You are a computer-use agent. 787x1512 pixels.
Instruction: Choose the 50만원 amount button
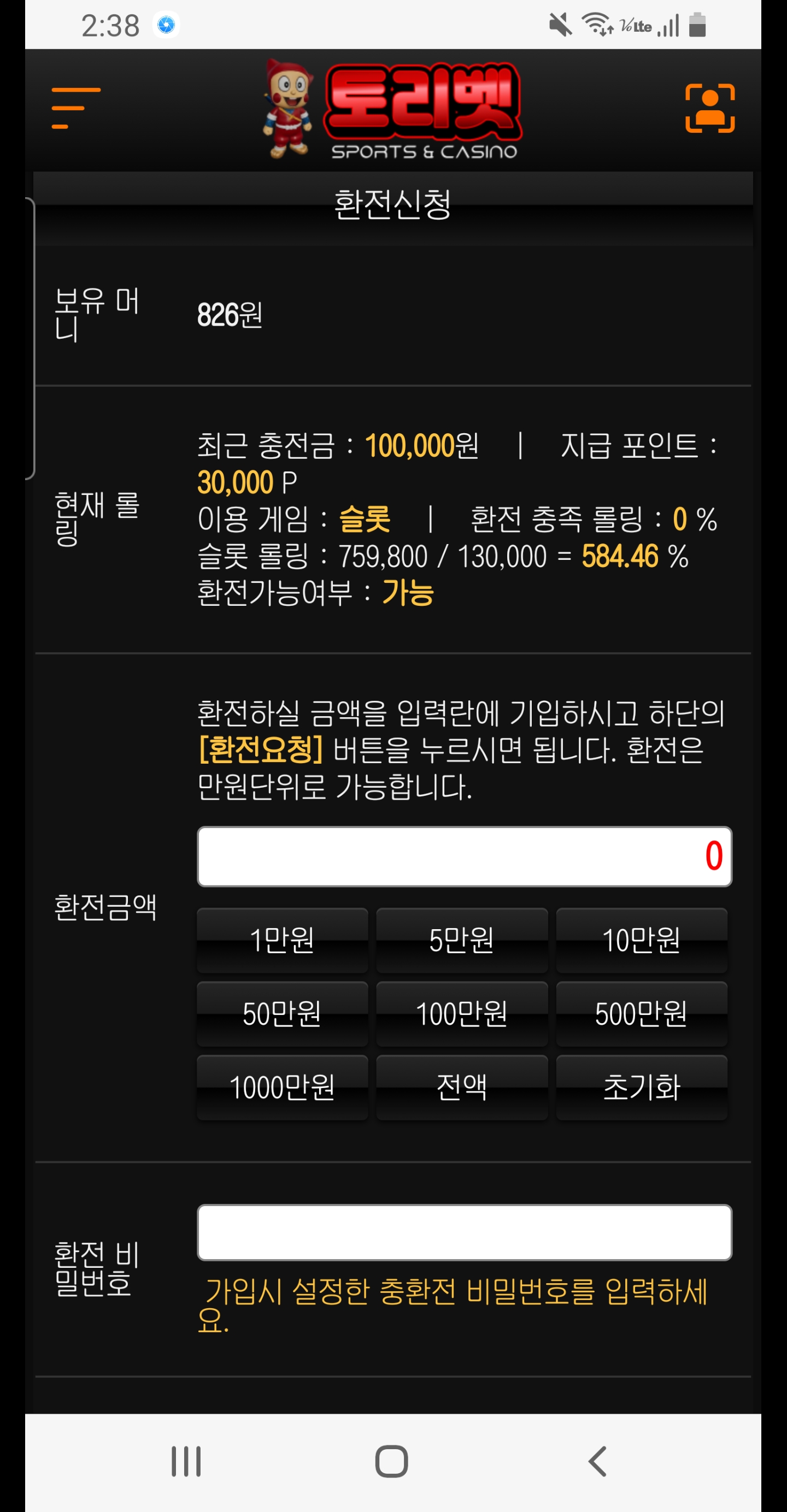click(x=282, y=1014)
